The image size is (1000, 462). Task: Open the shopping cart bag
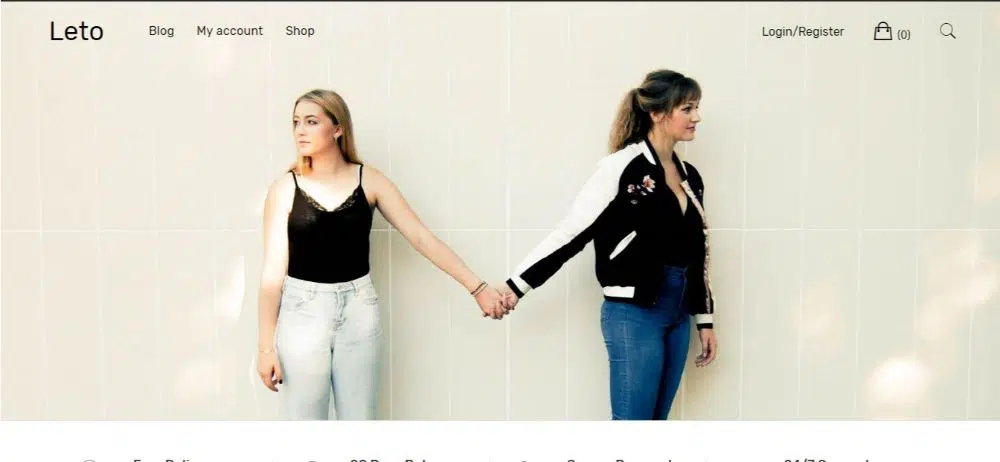883,32
